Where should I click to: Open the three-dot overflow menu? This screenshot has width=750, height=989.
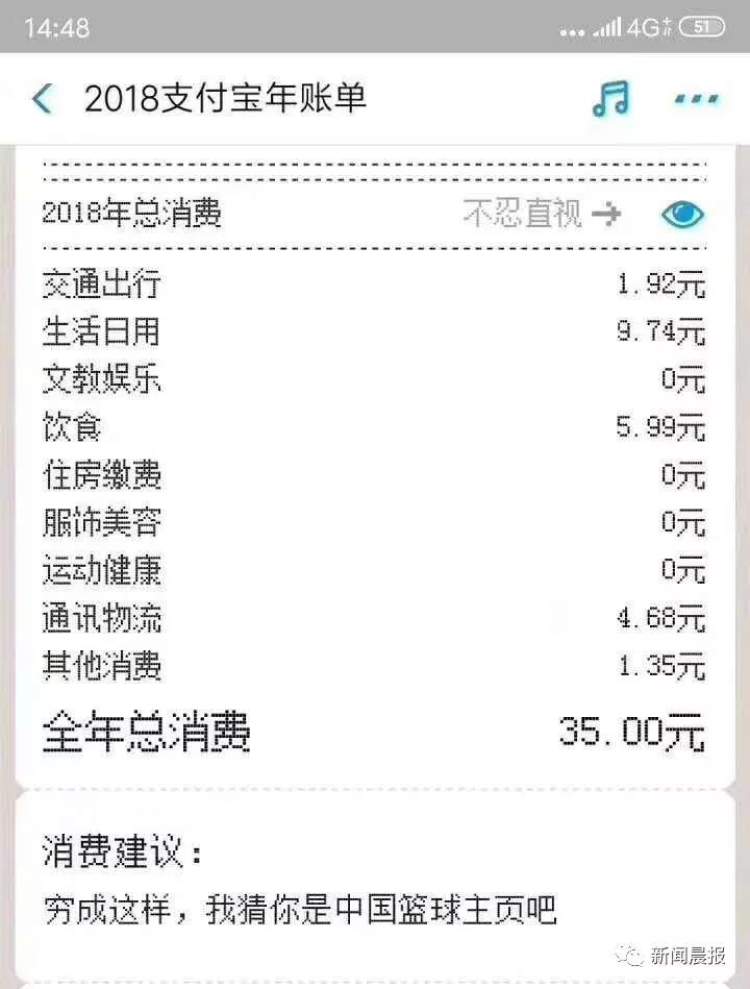(696, 99)
